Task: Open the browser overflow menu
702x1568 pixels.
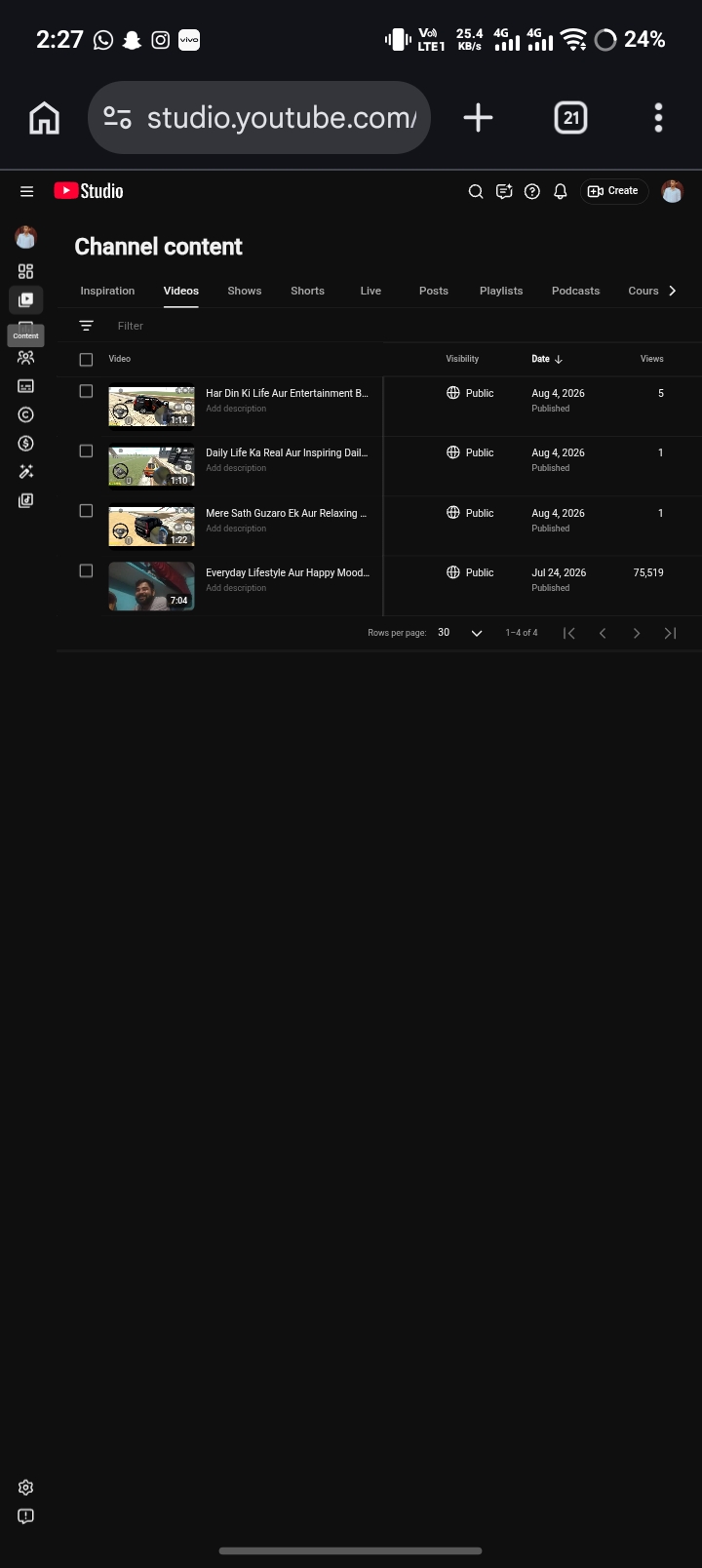Action: pos(659,118)
